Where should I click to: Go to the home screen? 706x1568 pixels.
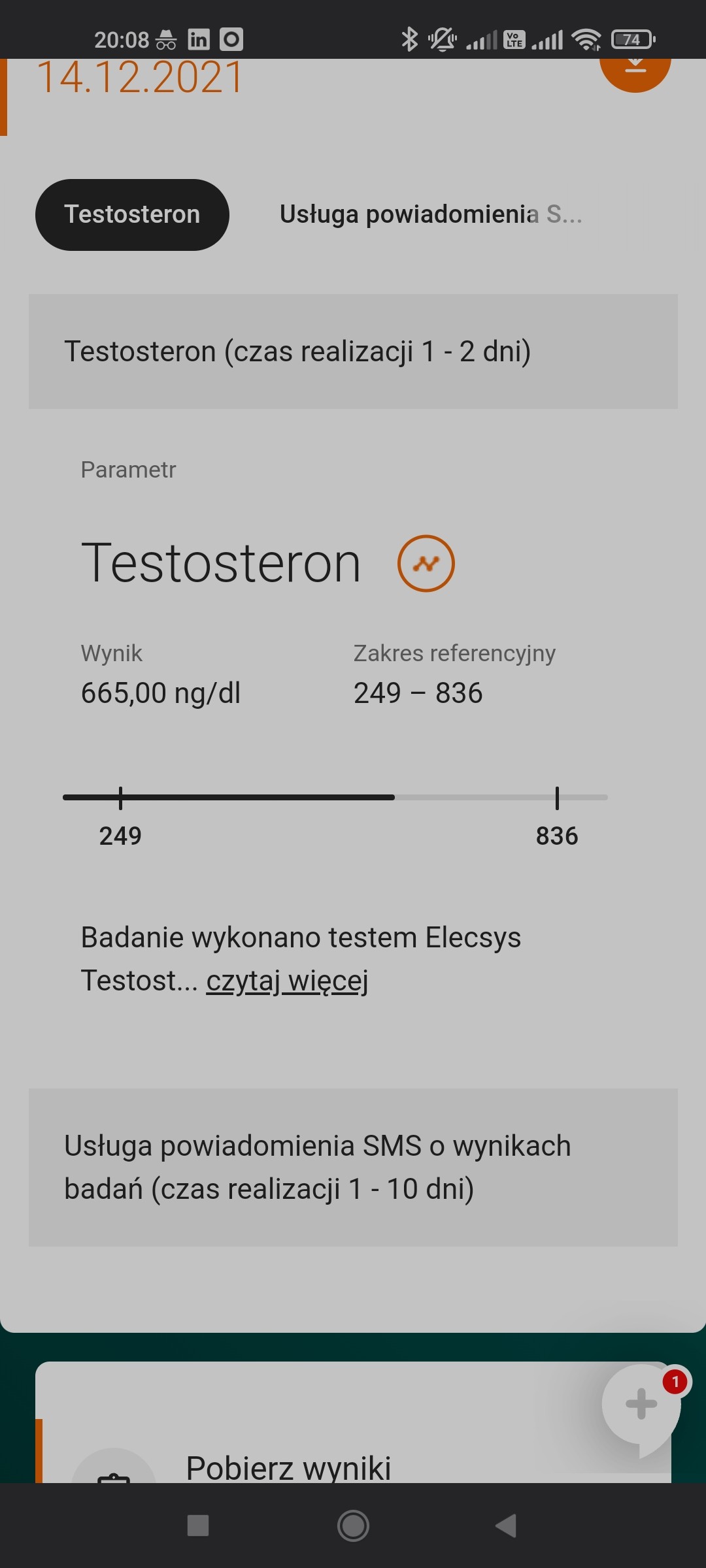pyautogui.click(x=353, y=1526)
